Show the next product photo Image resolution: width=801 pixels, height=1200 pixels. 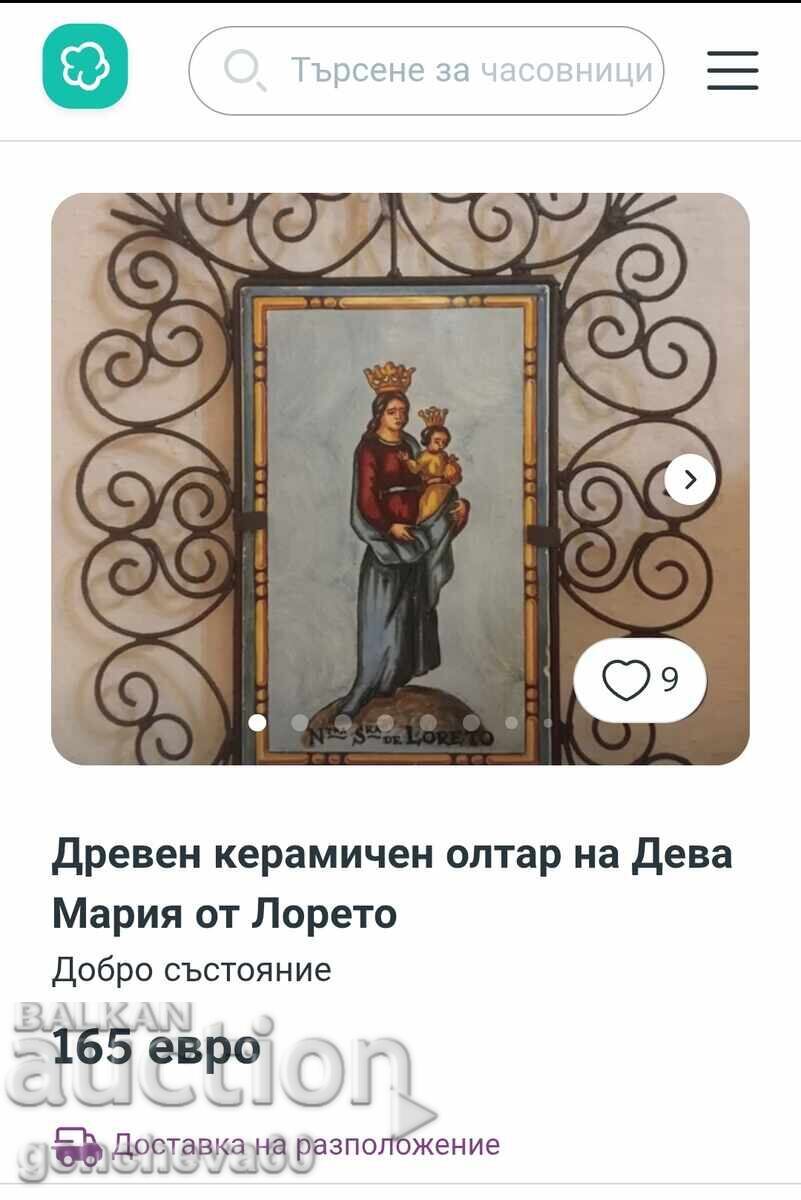click(x=689, y=479)
